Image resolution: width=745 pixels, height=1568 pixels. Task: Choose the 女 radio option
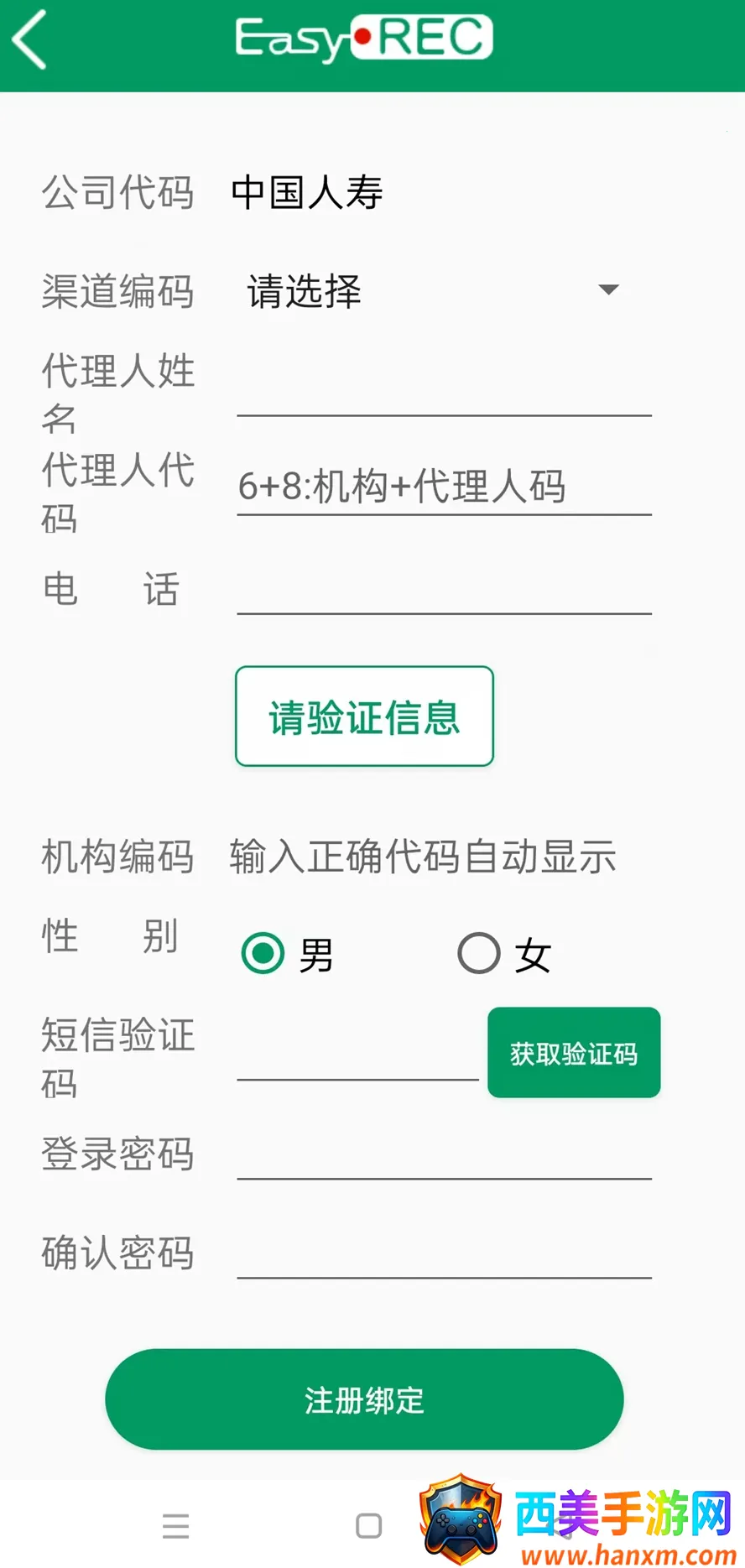click(x=479, y=954)
